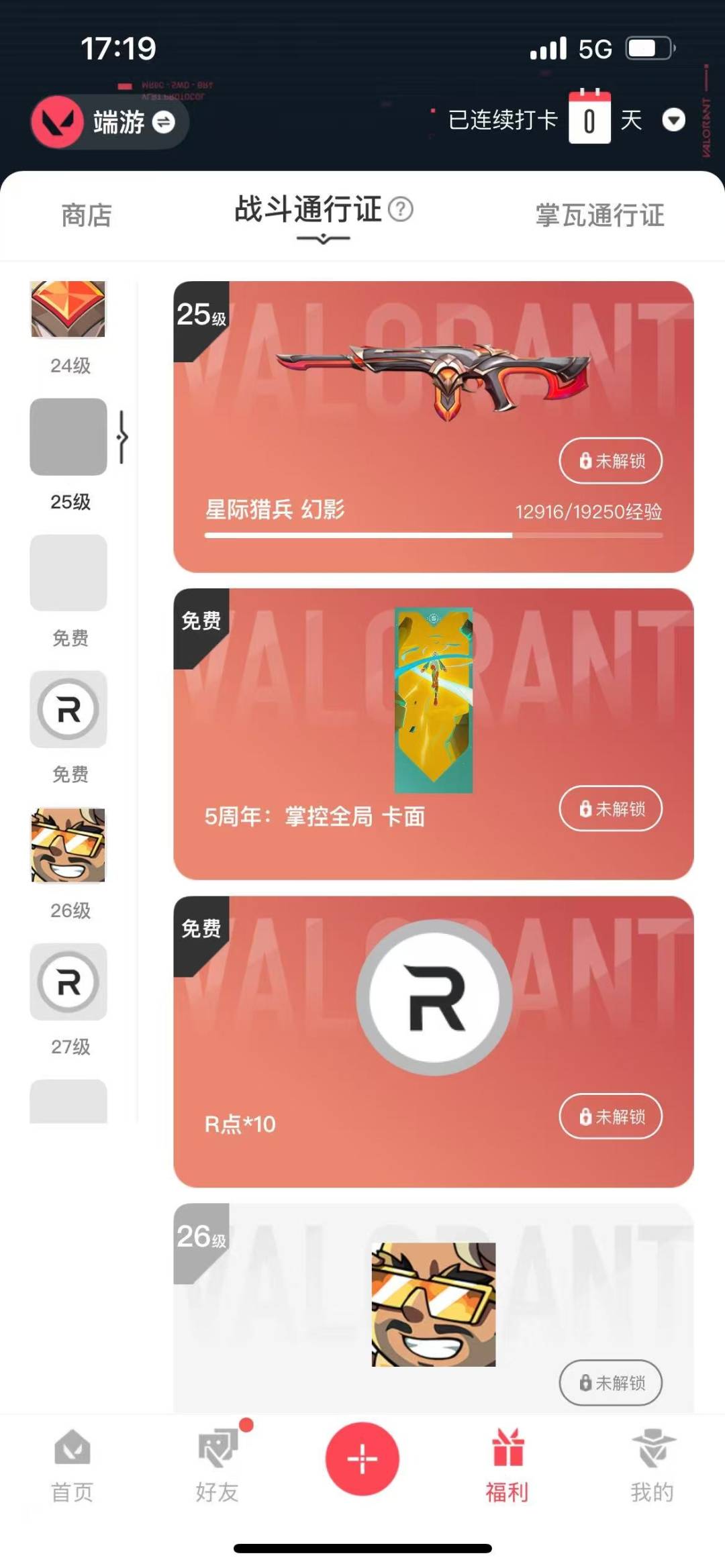The width and height of the screenshot is (725, 1568).
Task: Open the 我的 profile tab
Action: [x=652, y=1465]
